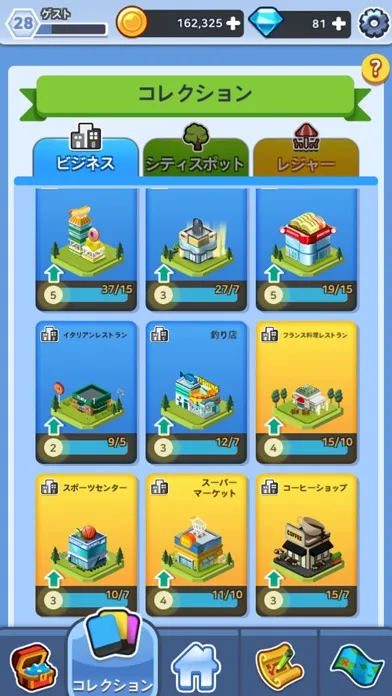This screenshot has height=696, width=392.
Task: Go to the home tab
Action: (196, 663)
